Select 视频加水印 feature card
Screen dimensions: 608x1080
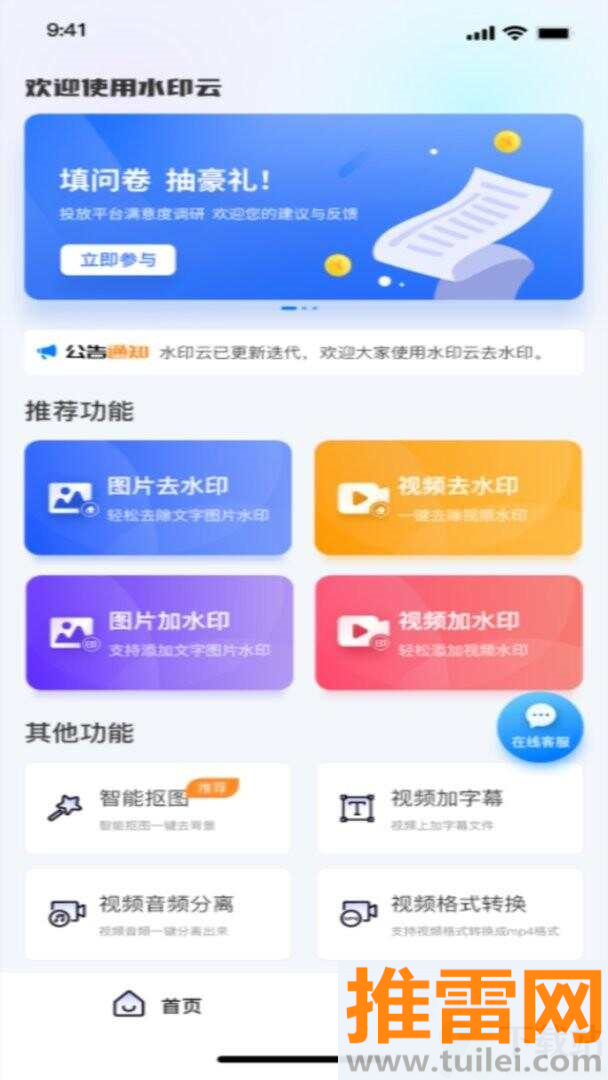coord(448,632)
